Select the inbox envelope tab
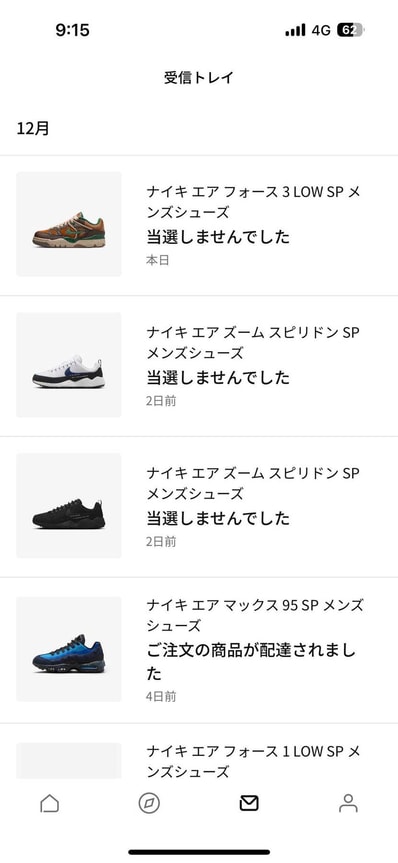The image size is (398, 863). pos(249,804)
